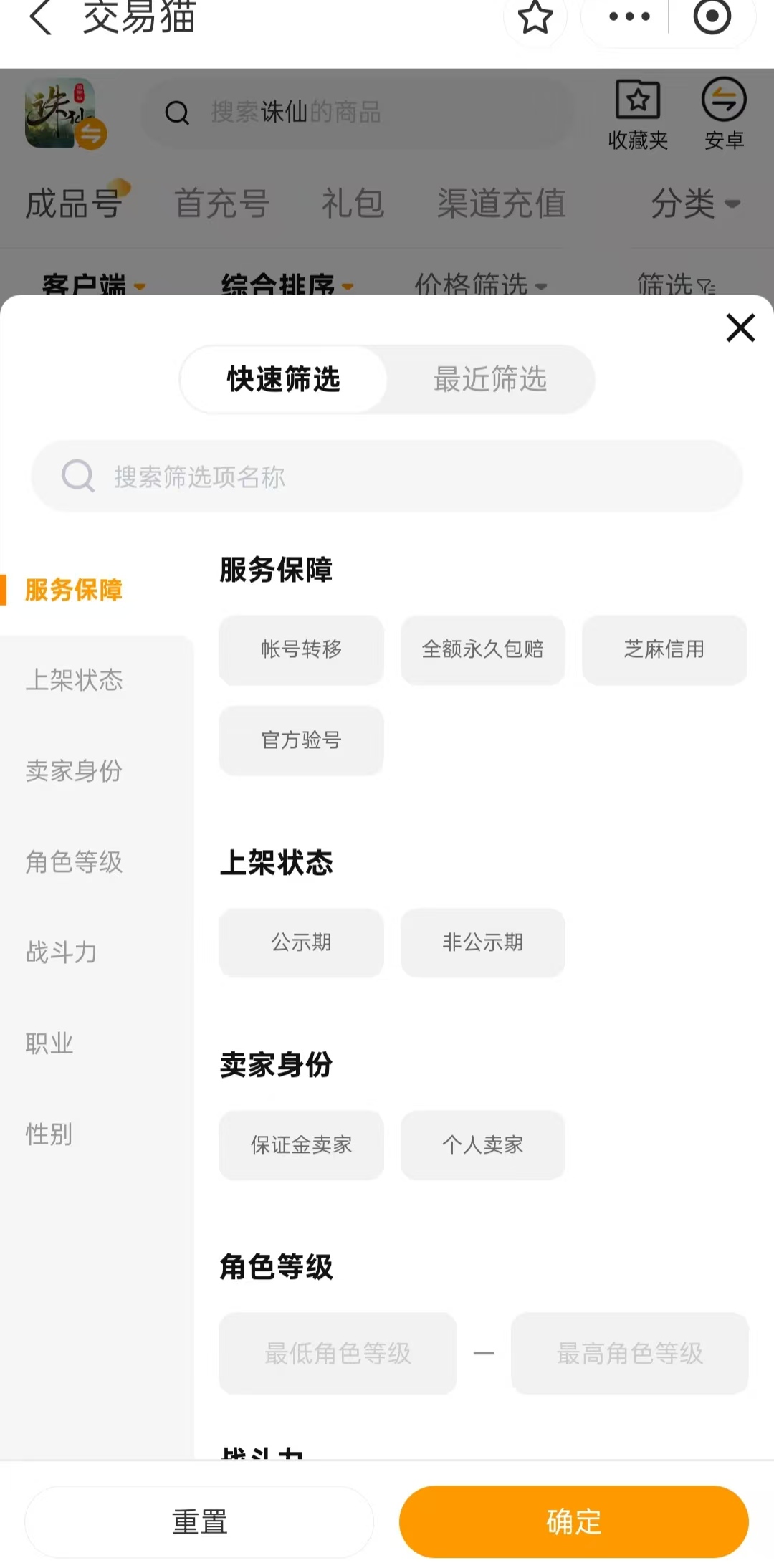Click the star bookmark icon in title bar
The height and width of the screenshot is (1568, 774).
pos(535,18)
